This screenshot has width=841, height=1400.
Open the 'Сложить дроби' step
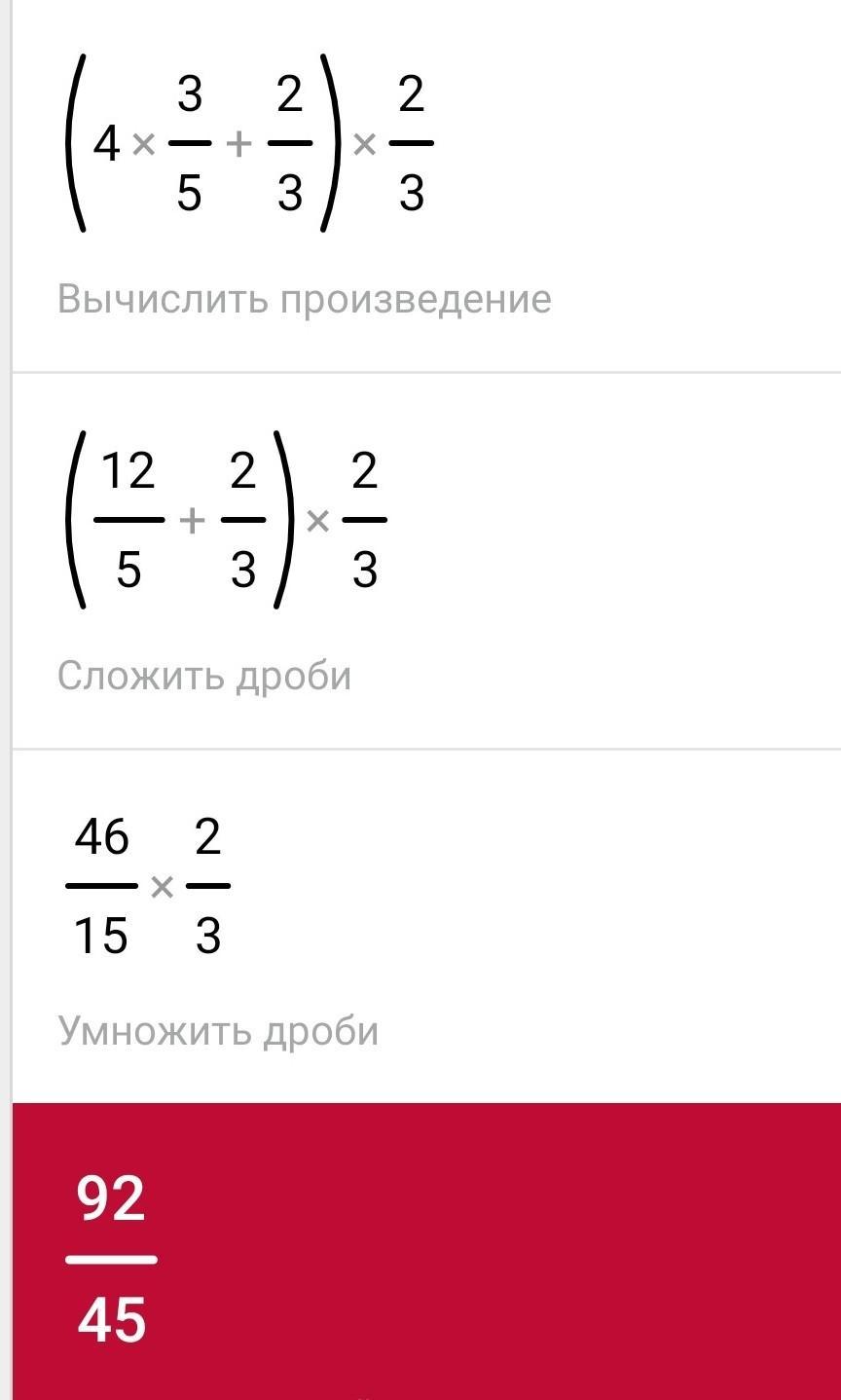[426, 561]
